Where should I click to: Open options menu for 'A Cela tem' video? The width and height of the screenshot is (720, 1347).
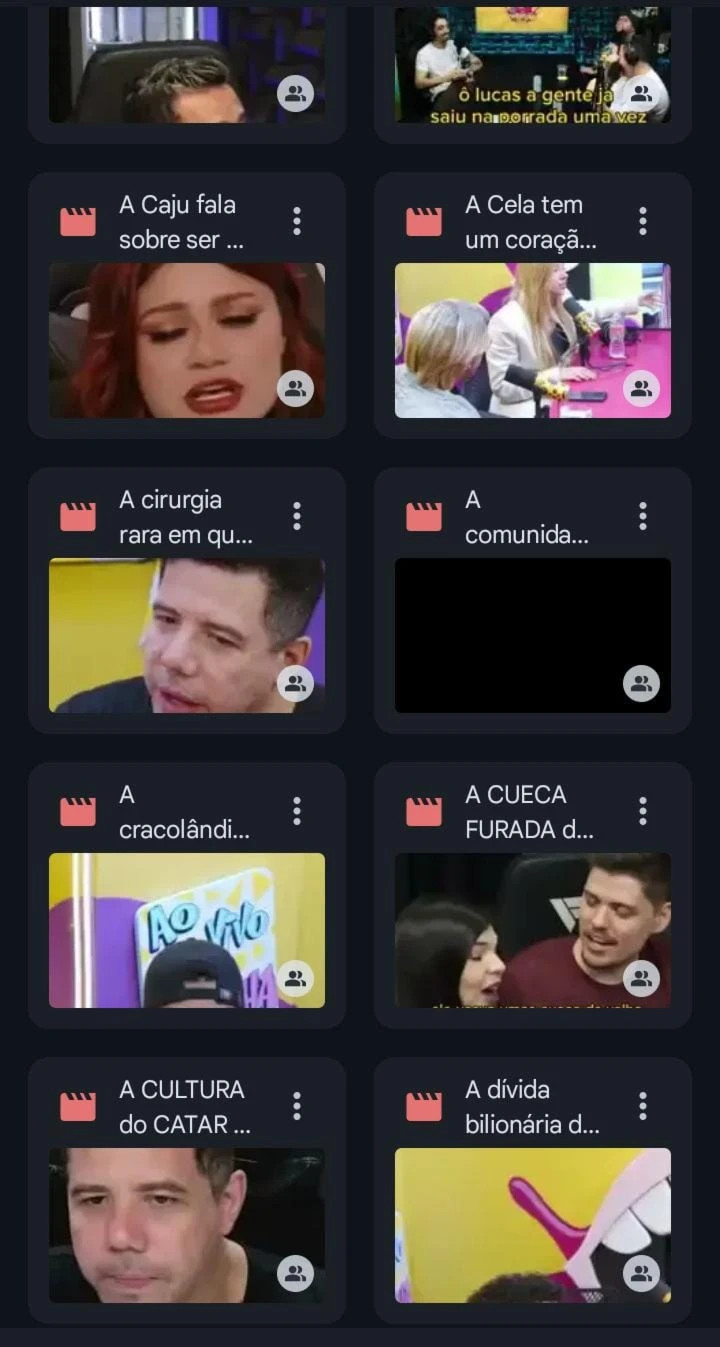click(x=643, y=222)
